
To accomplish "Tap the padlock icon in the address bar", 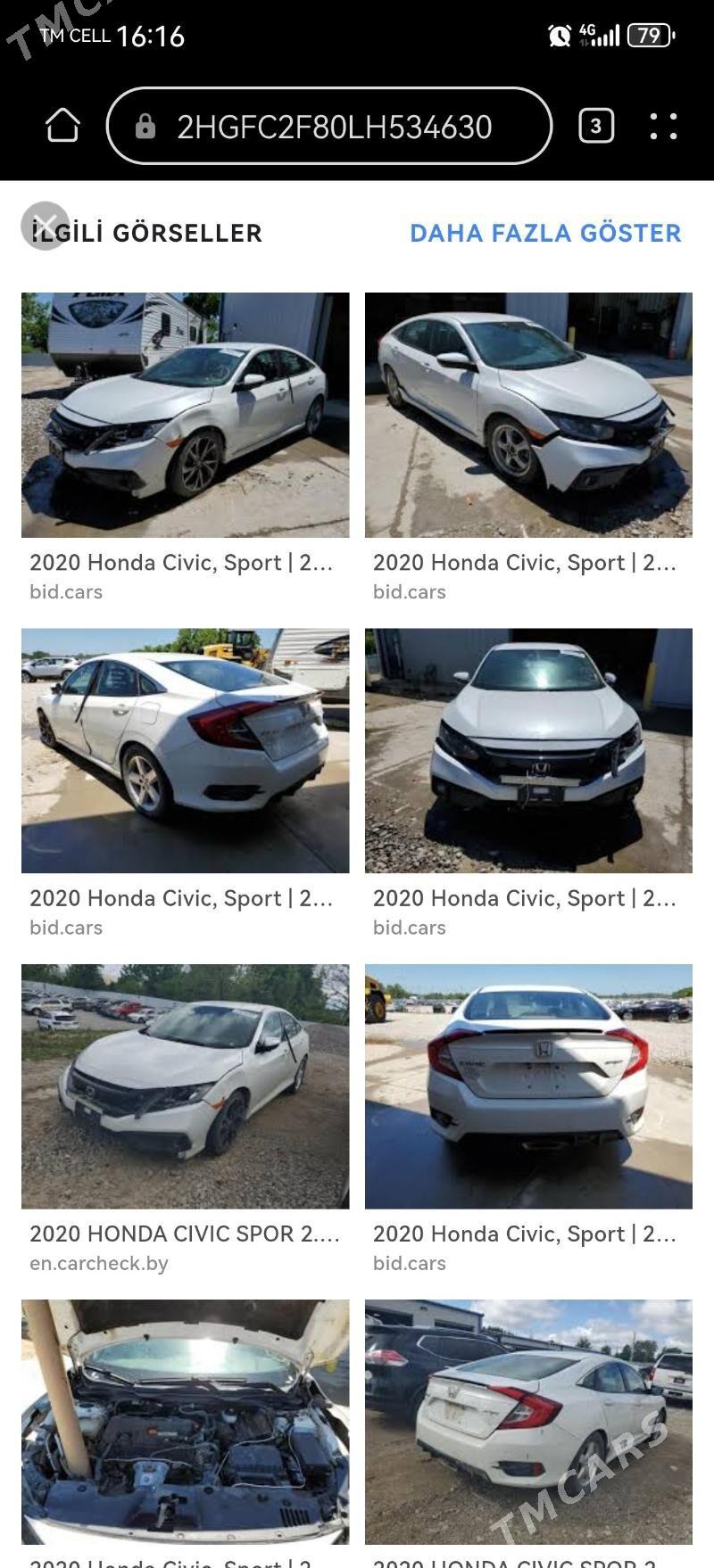I will tap(145, 127).
